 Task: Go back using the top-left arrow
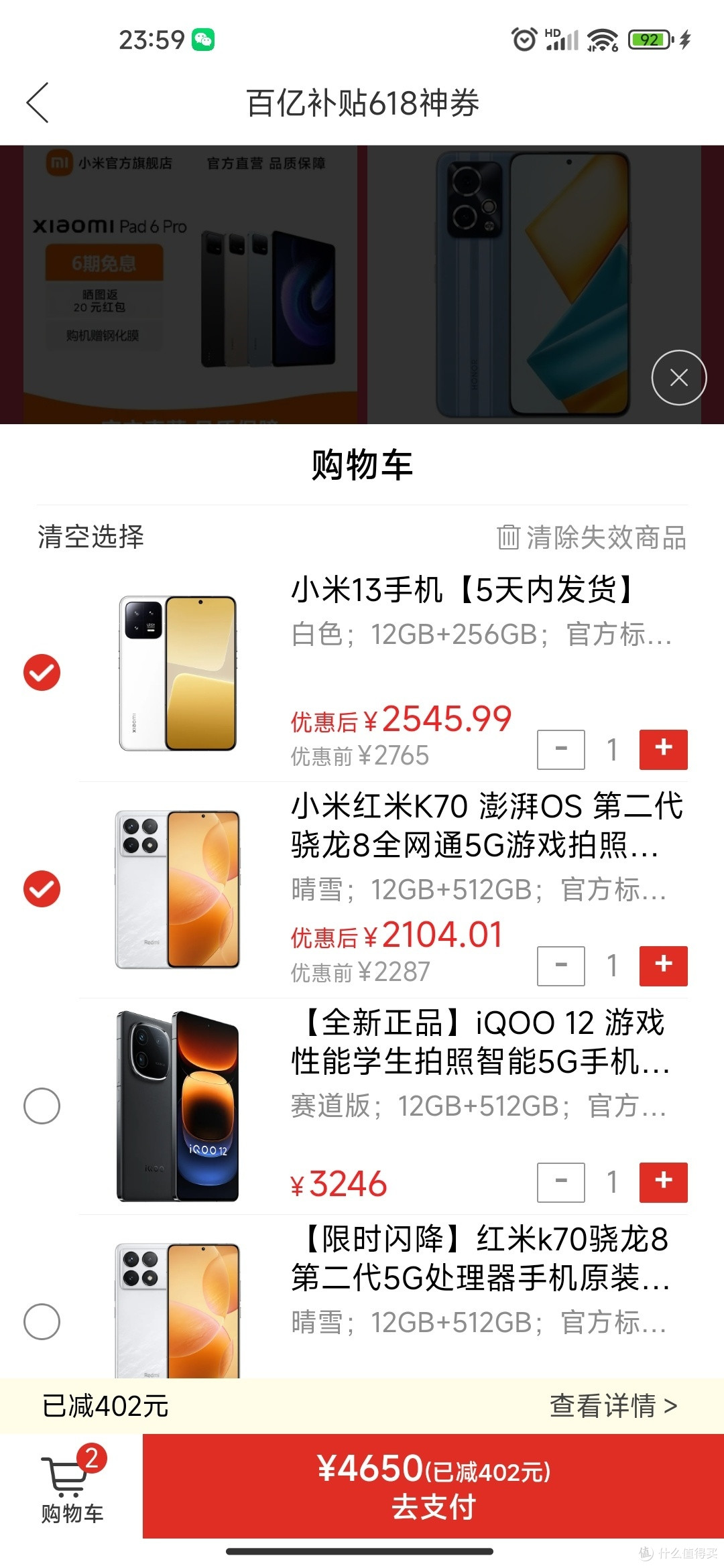pyautogui.click(x=38, y=103)
